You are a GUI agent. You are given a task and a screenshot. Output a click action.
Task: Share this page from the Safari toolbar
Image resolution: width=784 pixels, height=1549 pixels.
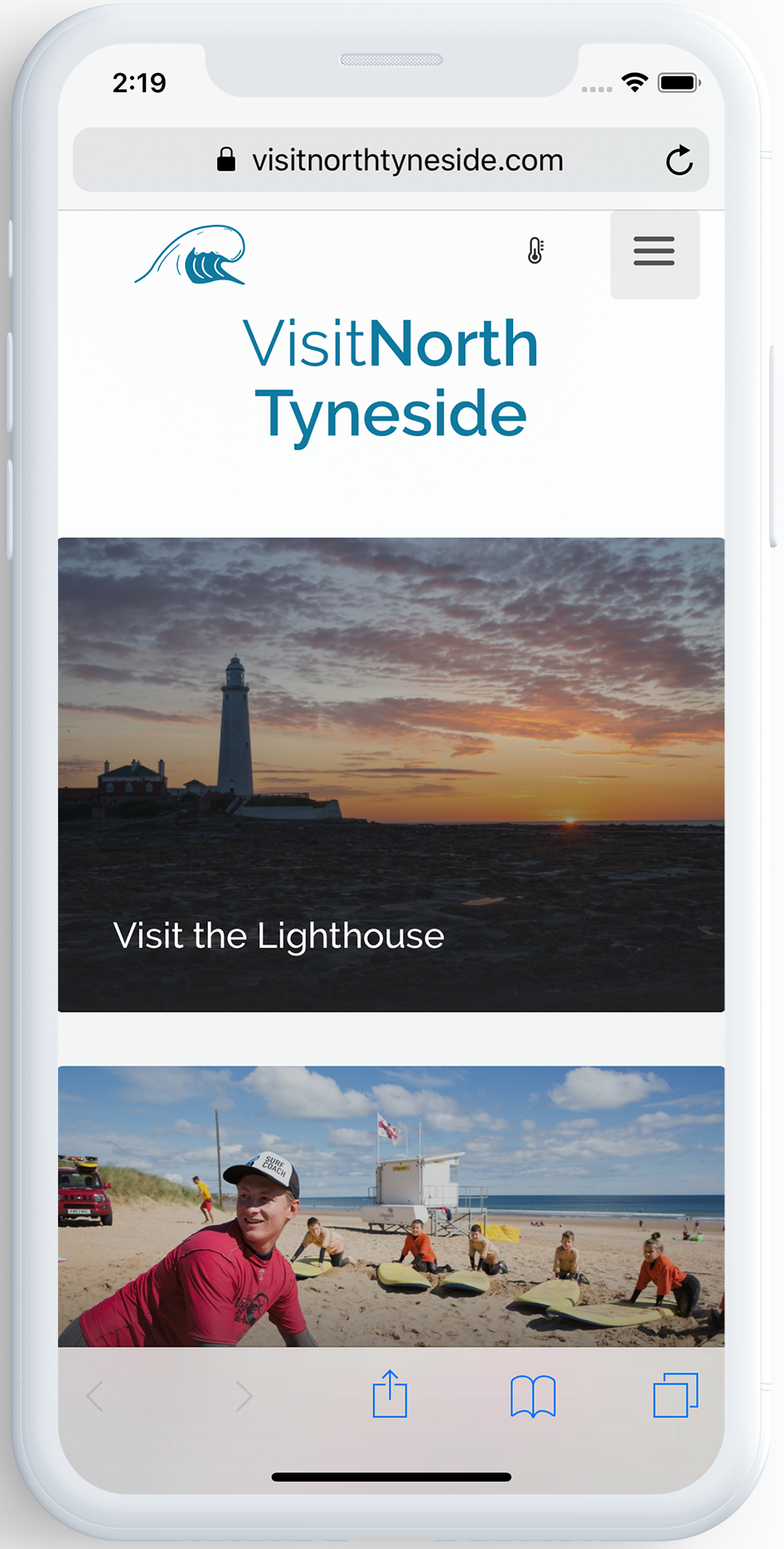pos(390,1395)
